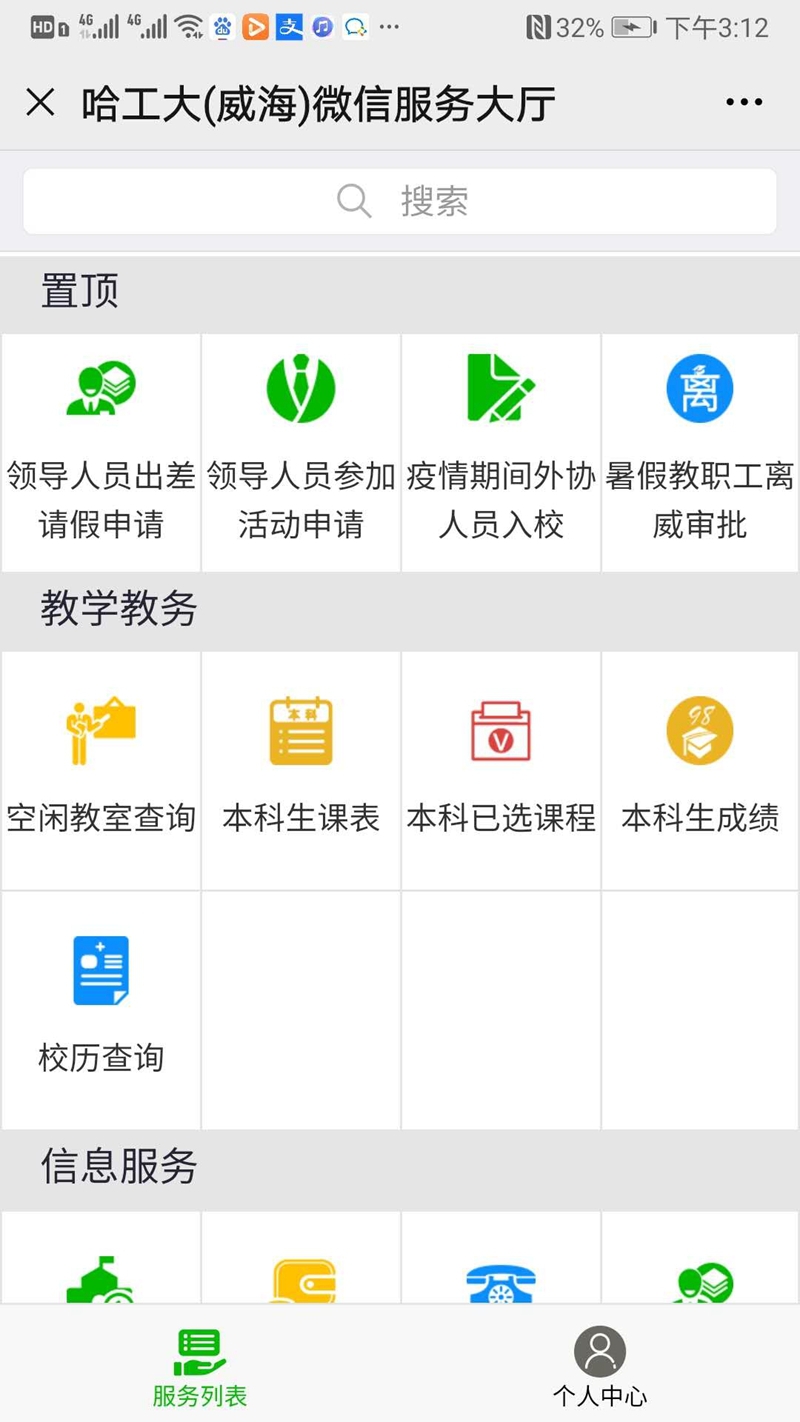
Task: Switch to the 服务列表 tab
Action: click(x=200, y=1366)
